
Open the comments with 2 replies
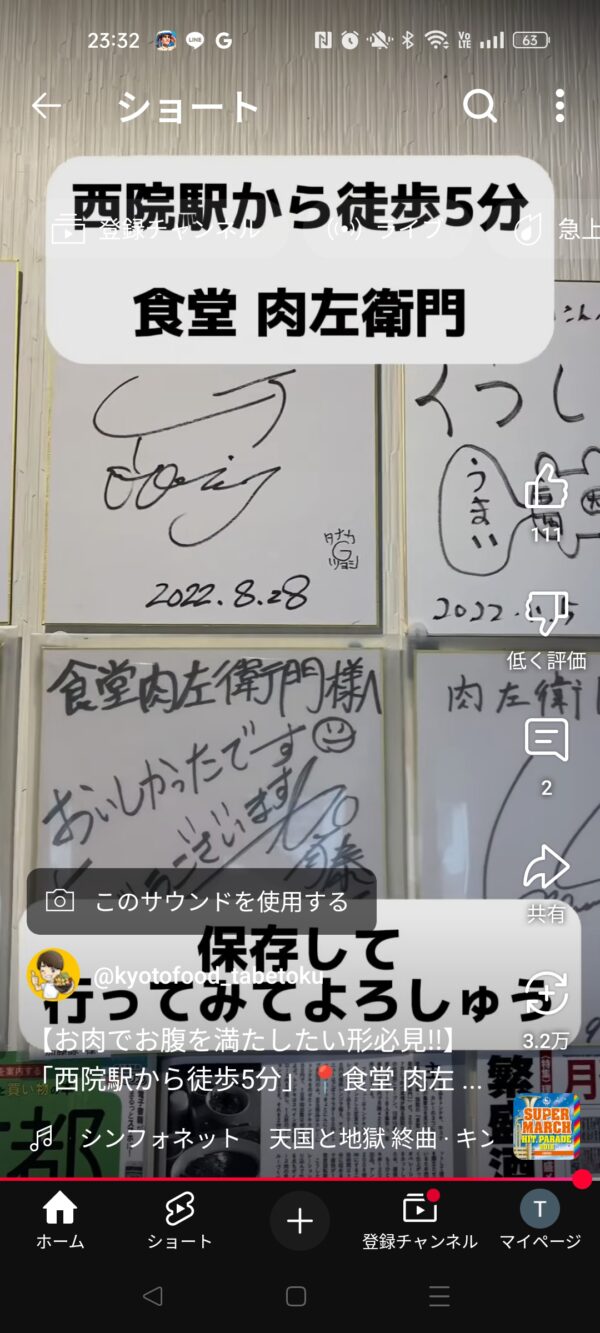tap(546, 741)
